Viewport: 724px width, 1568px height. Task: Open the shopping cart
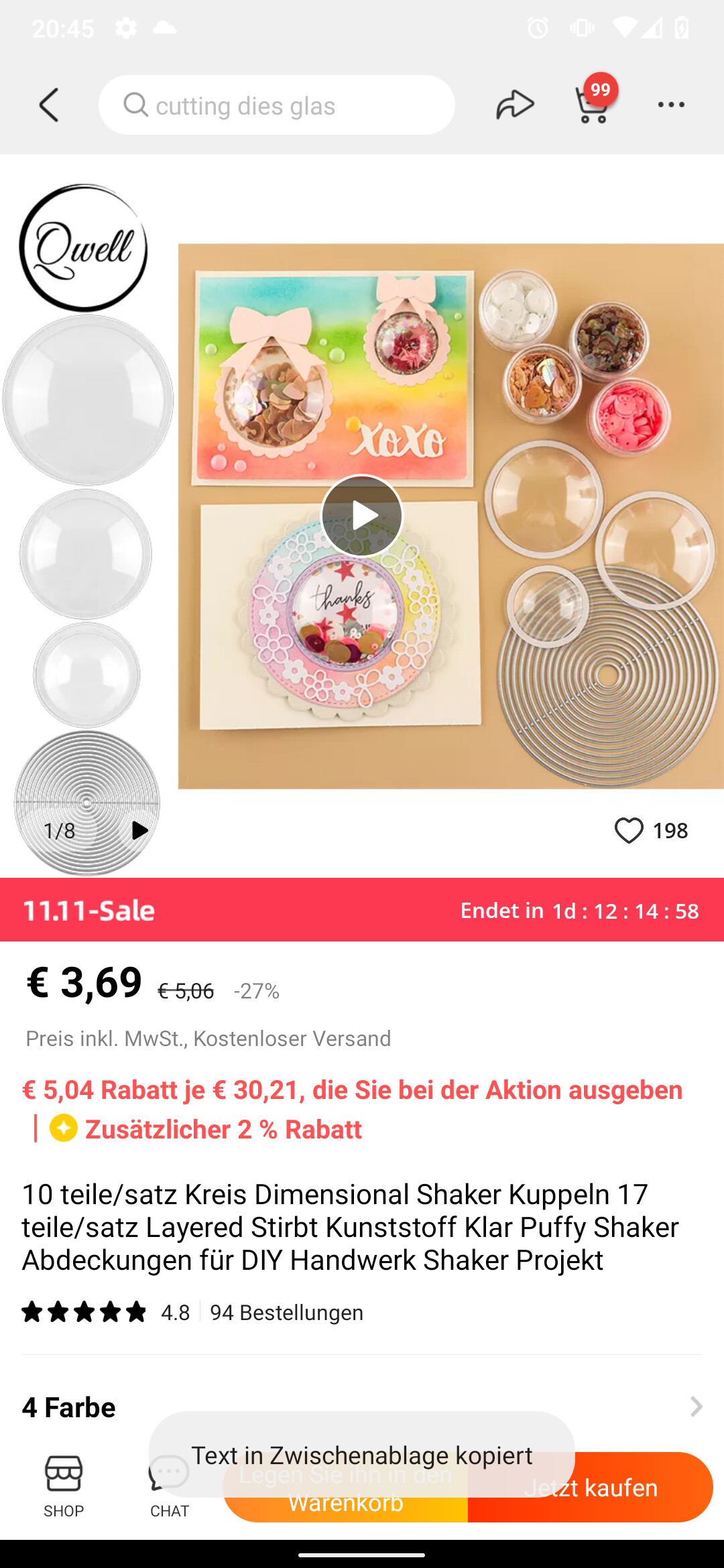pyautogui.click(x=593, y=104)
